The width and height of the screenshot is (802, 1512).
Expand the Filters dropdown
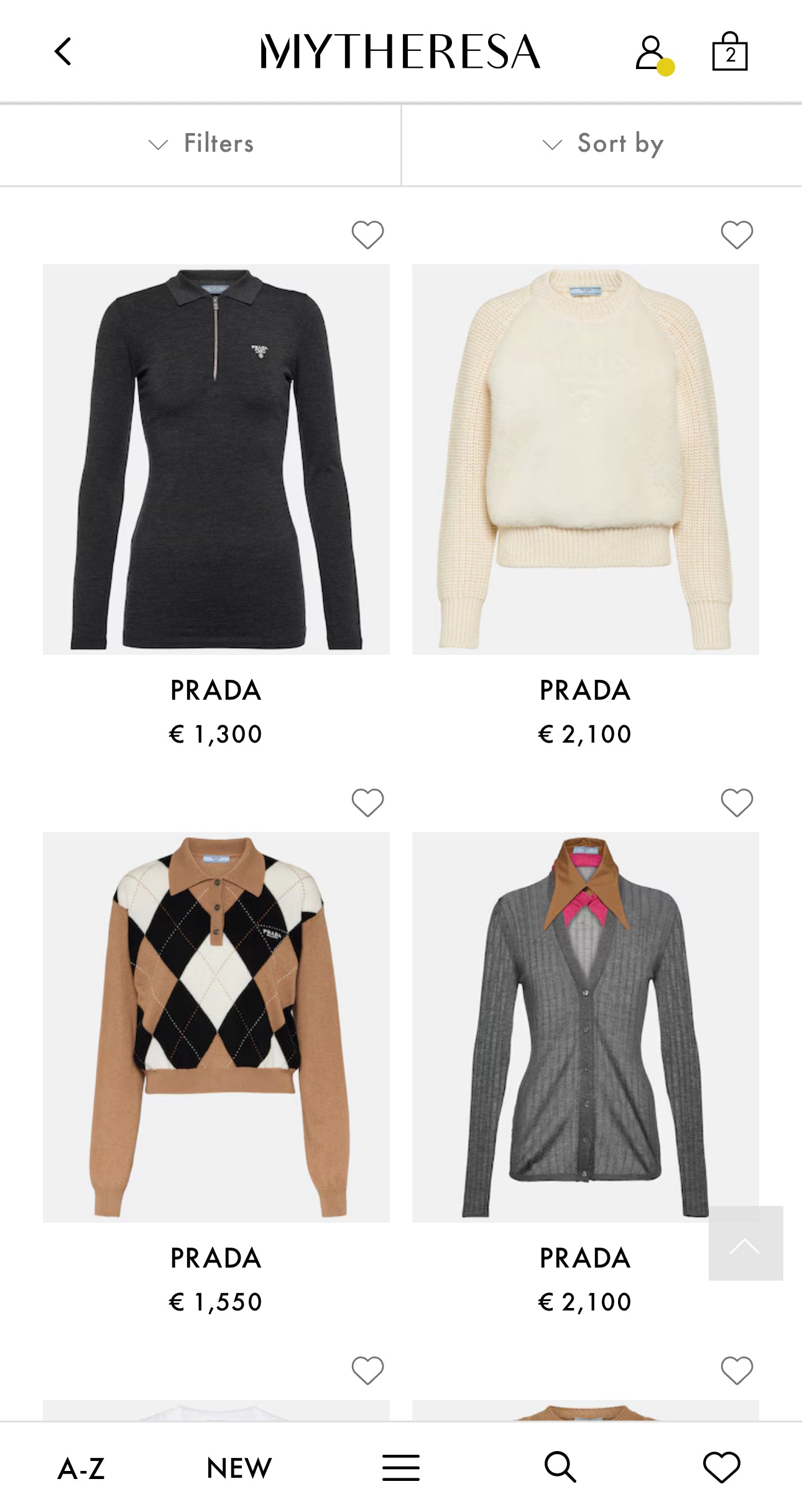coord(200,144)
